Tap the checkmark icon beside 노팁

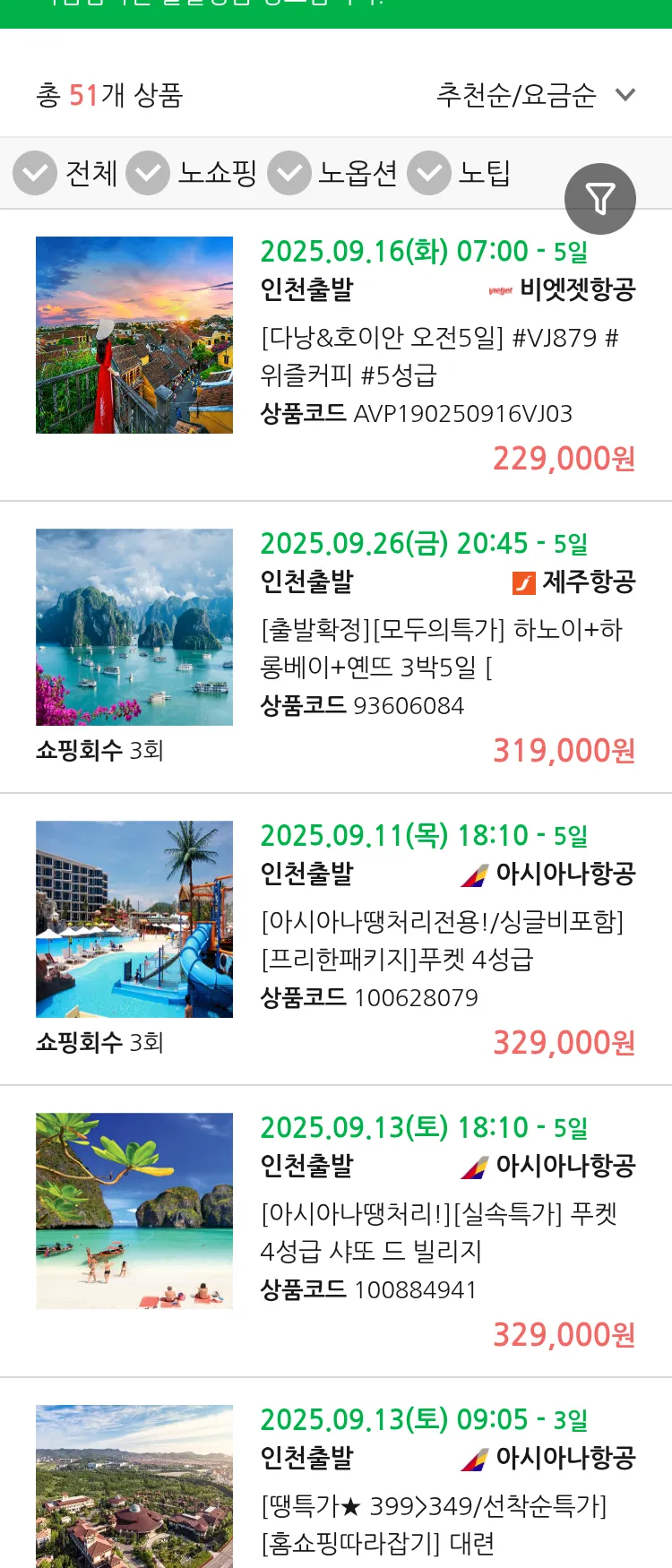pos(428,173)
